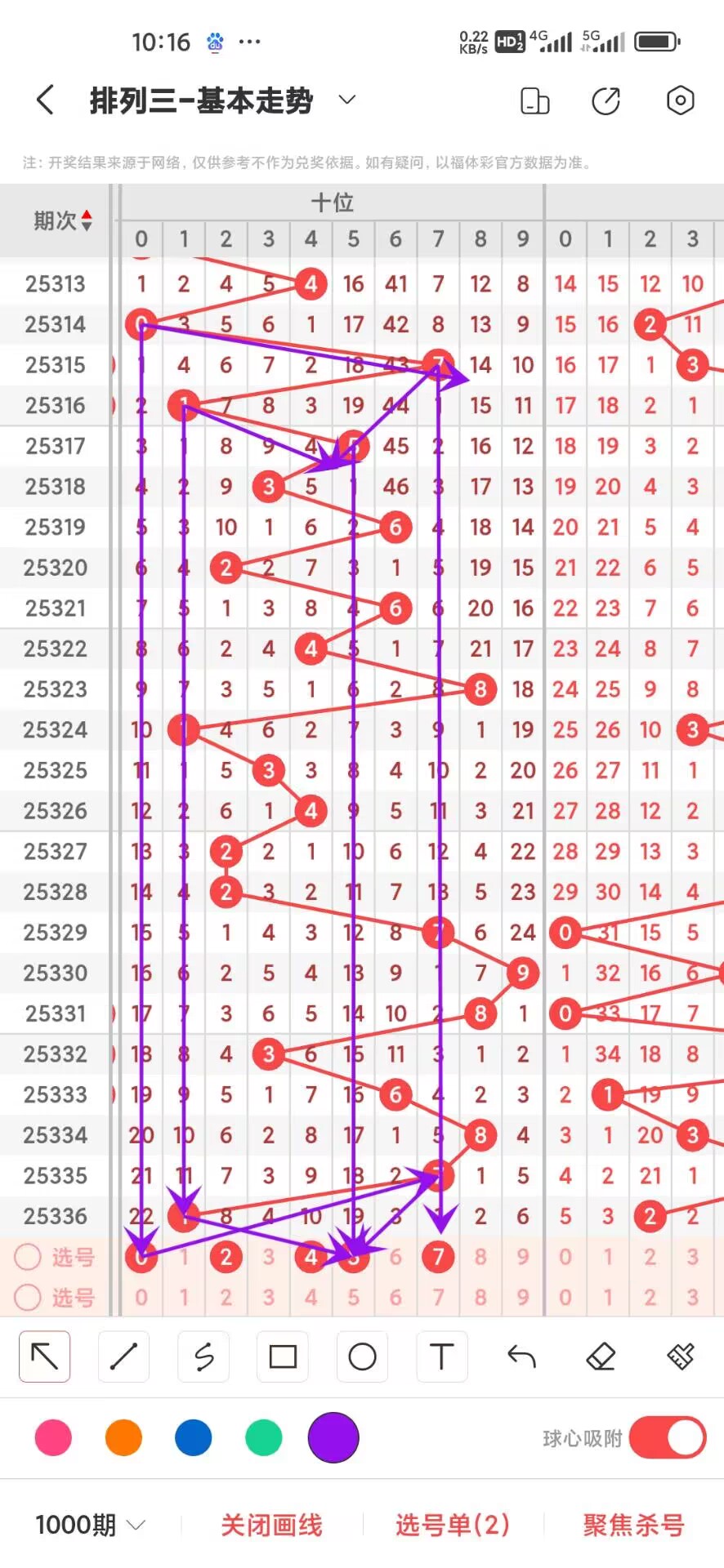Choose the straight line drawing tool
724x1568 pixels.
(x=123, y=1356)
